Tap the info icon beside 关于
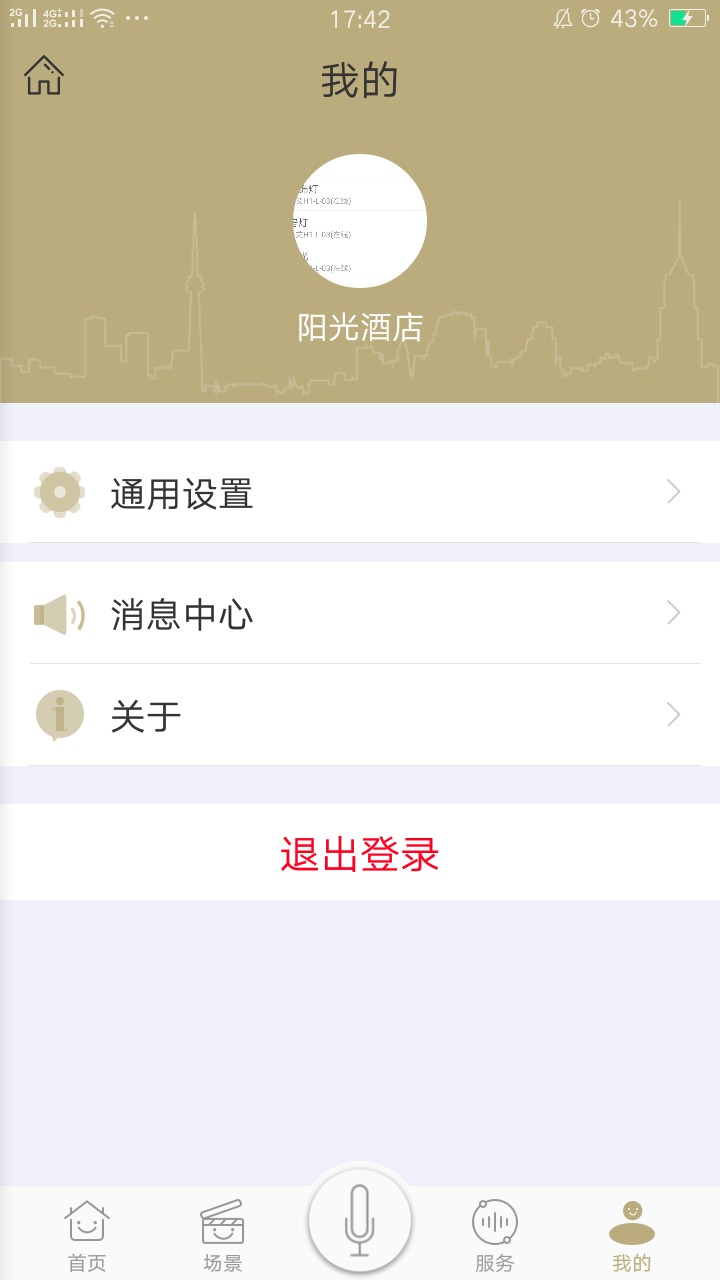Screen dimensions: 720x1280 click(x=58, y=715)
